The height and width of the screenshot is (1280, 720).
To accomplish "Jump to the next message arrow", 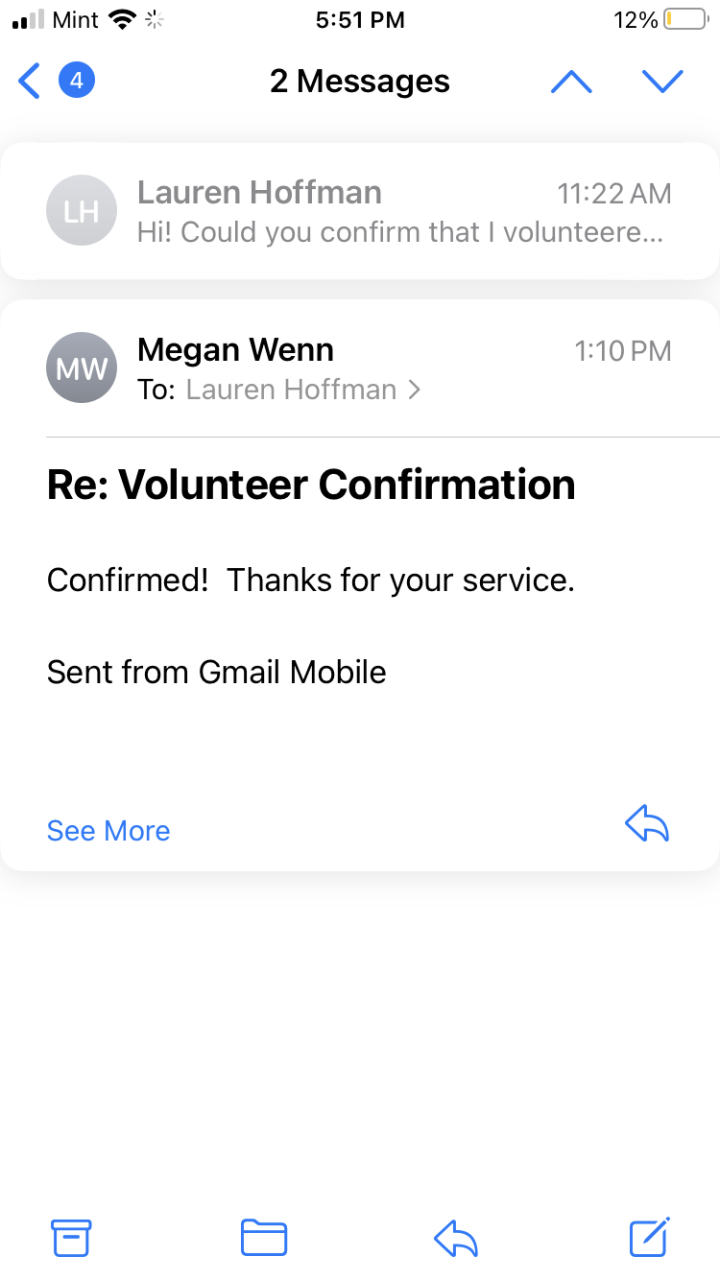I will coord(662,82).
